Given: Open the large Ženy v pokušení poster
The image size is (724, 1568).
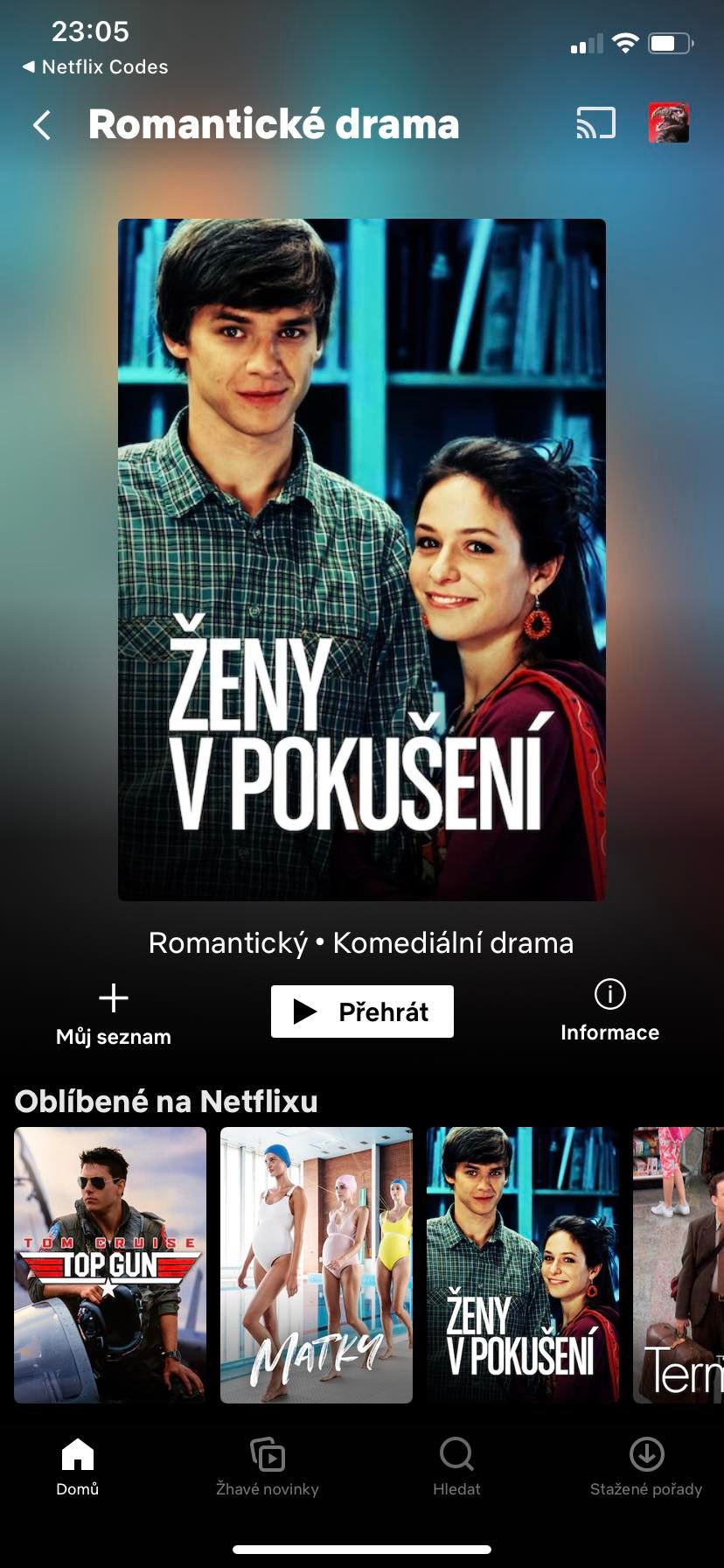Looking at the screenshot, I should [x=362, y=560].
